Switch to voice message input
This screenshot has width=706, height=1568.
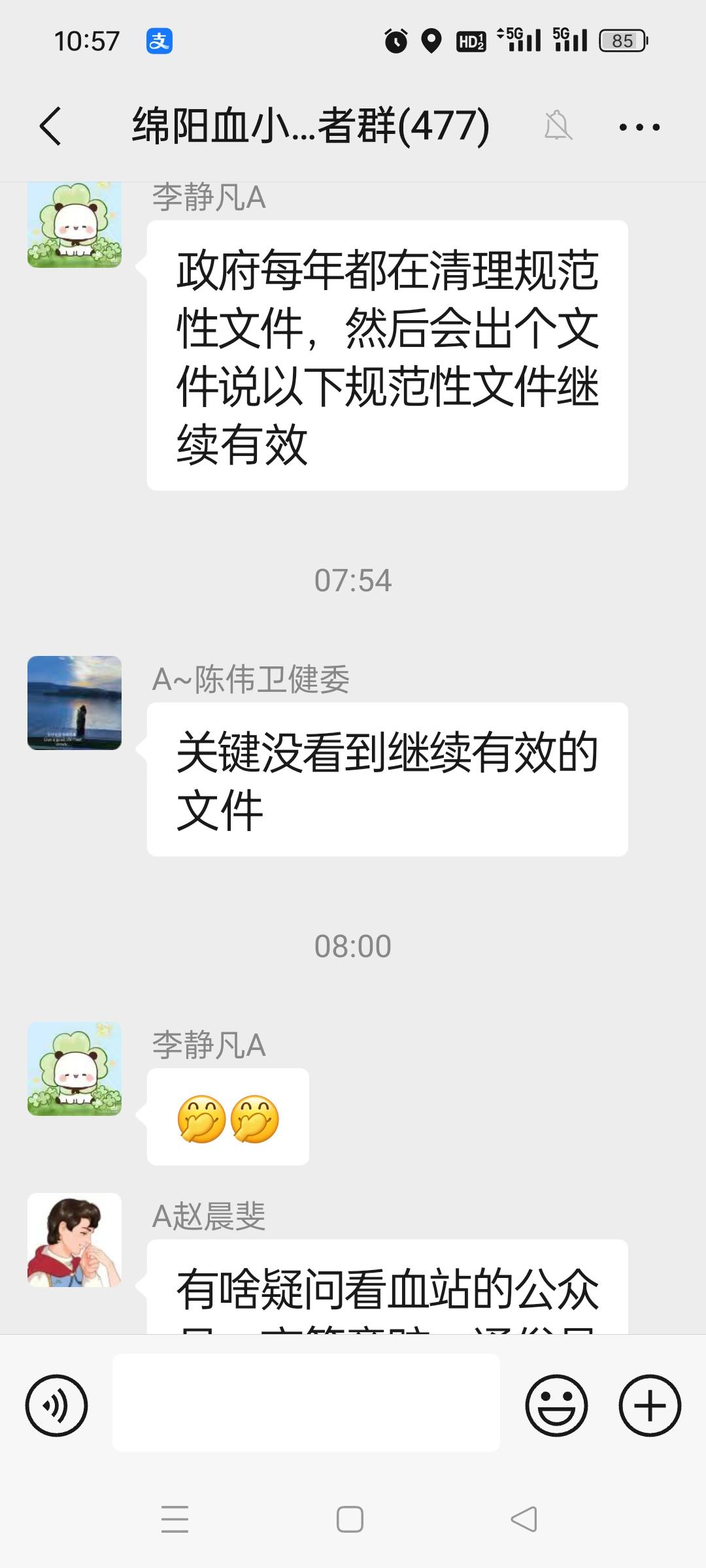coord(56,1405)
